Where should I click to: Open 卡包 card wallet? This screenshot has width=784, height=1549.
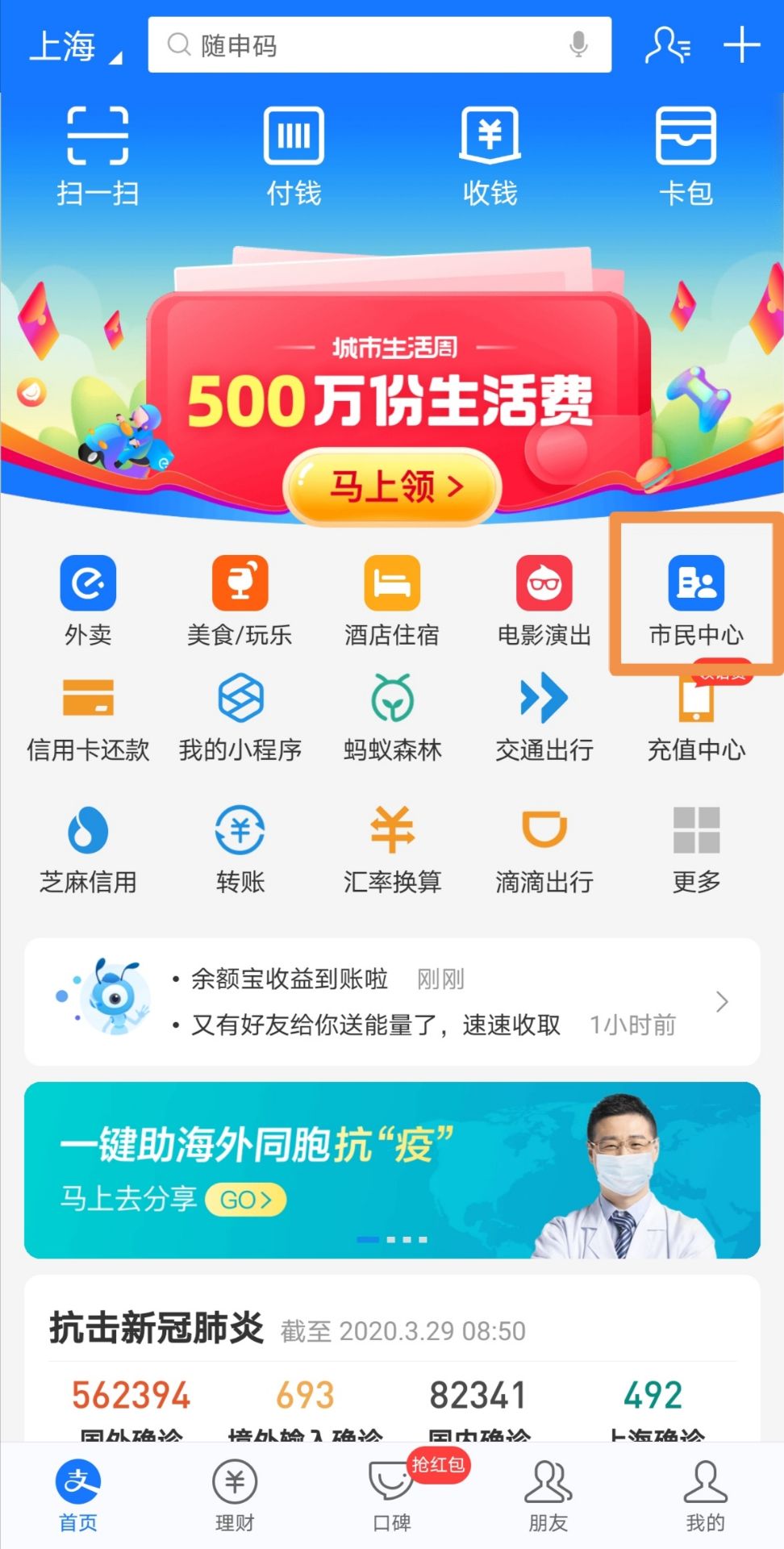coord(686,156)
